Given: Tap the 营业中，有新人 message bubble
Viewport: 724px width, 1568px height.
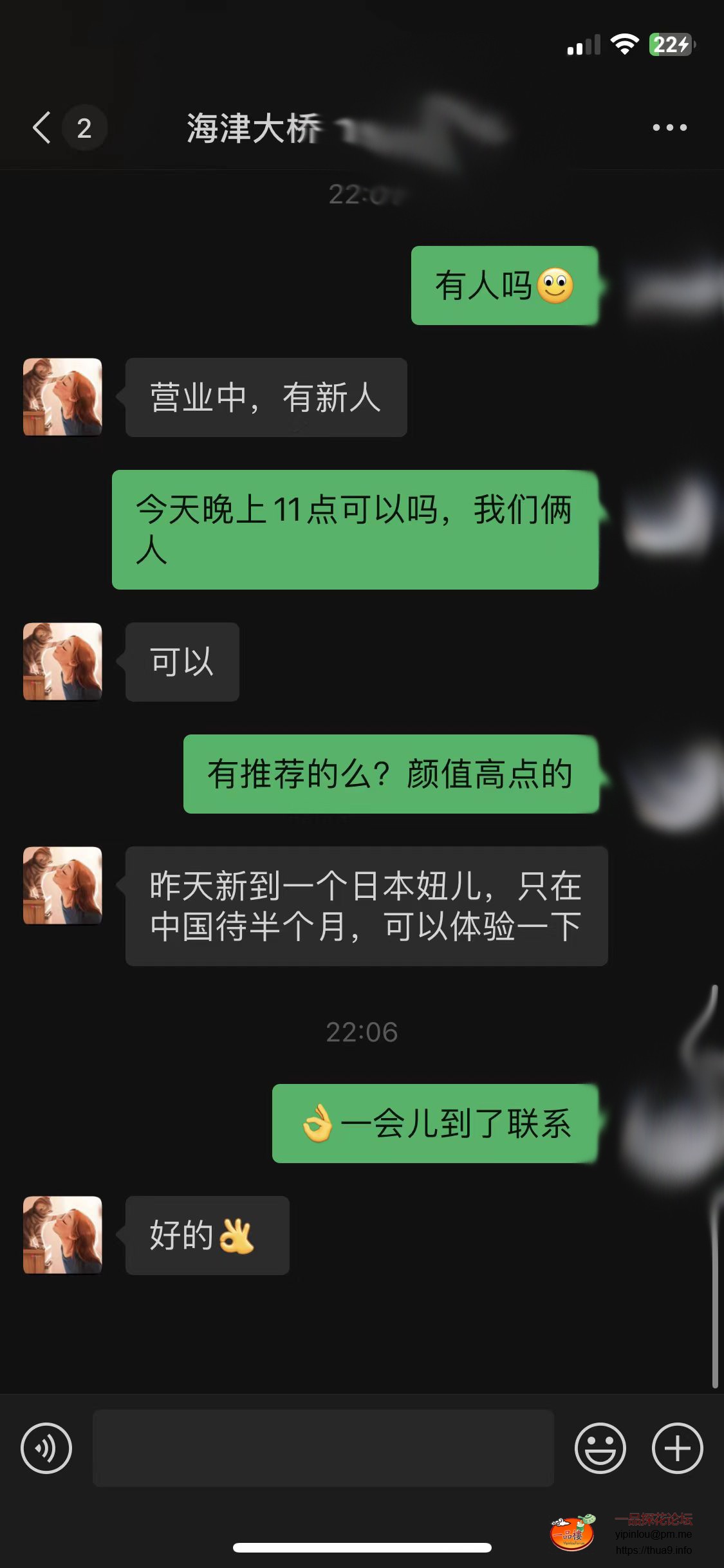Looking at the screenshot, I should [x=266, y=397].
